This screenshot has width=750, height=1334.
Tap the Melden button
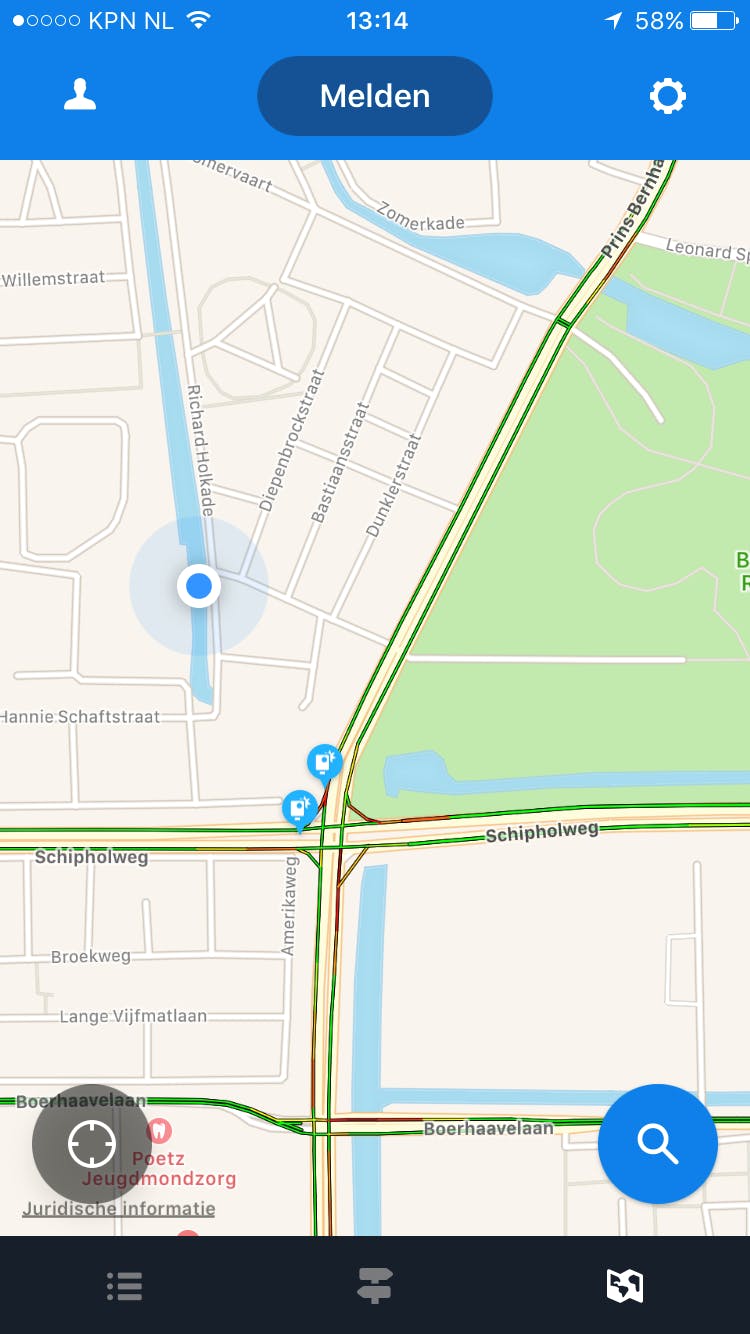coord(375,96)
